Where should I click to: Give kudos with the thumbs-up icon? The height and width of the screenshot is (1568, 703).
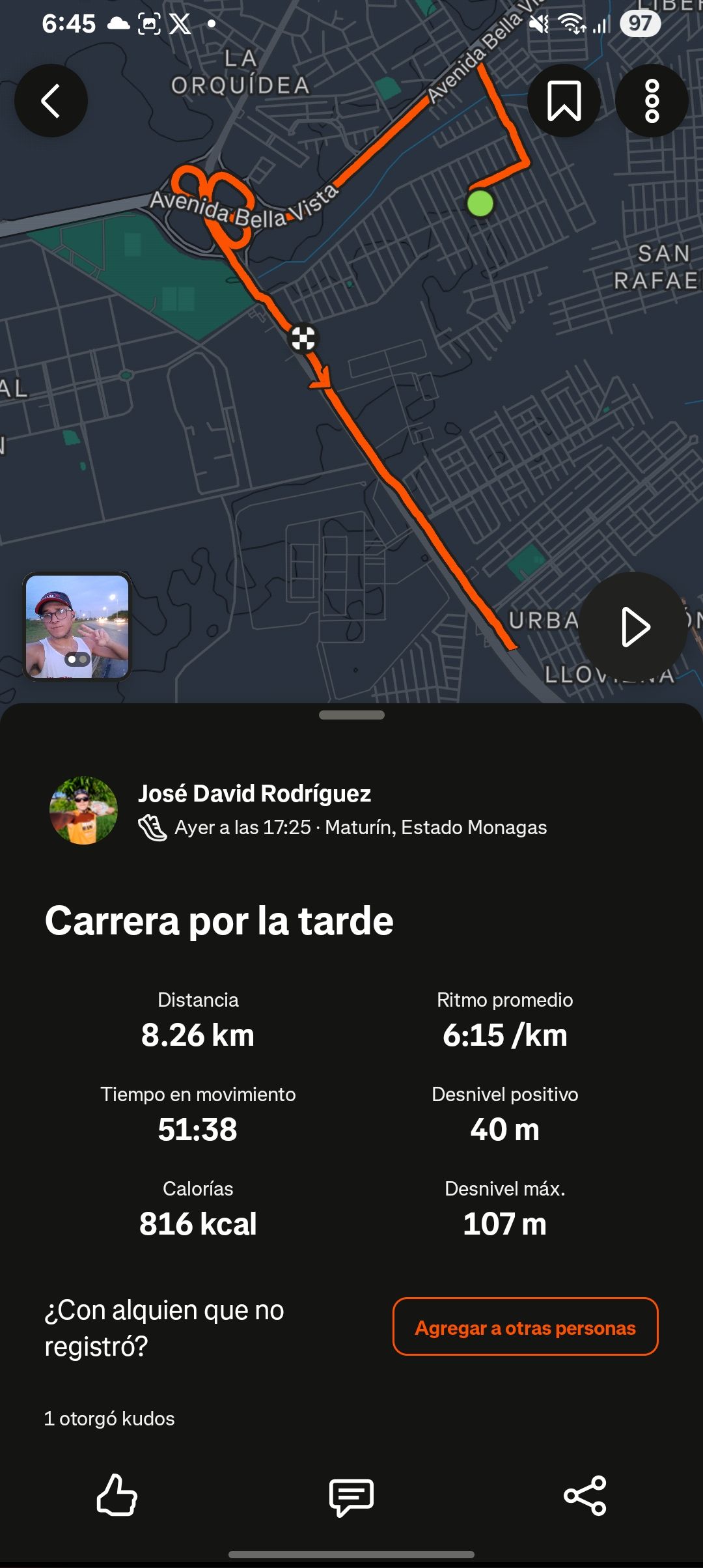pyautogui.click(x=117, y=1495)
